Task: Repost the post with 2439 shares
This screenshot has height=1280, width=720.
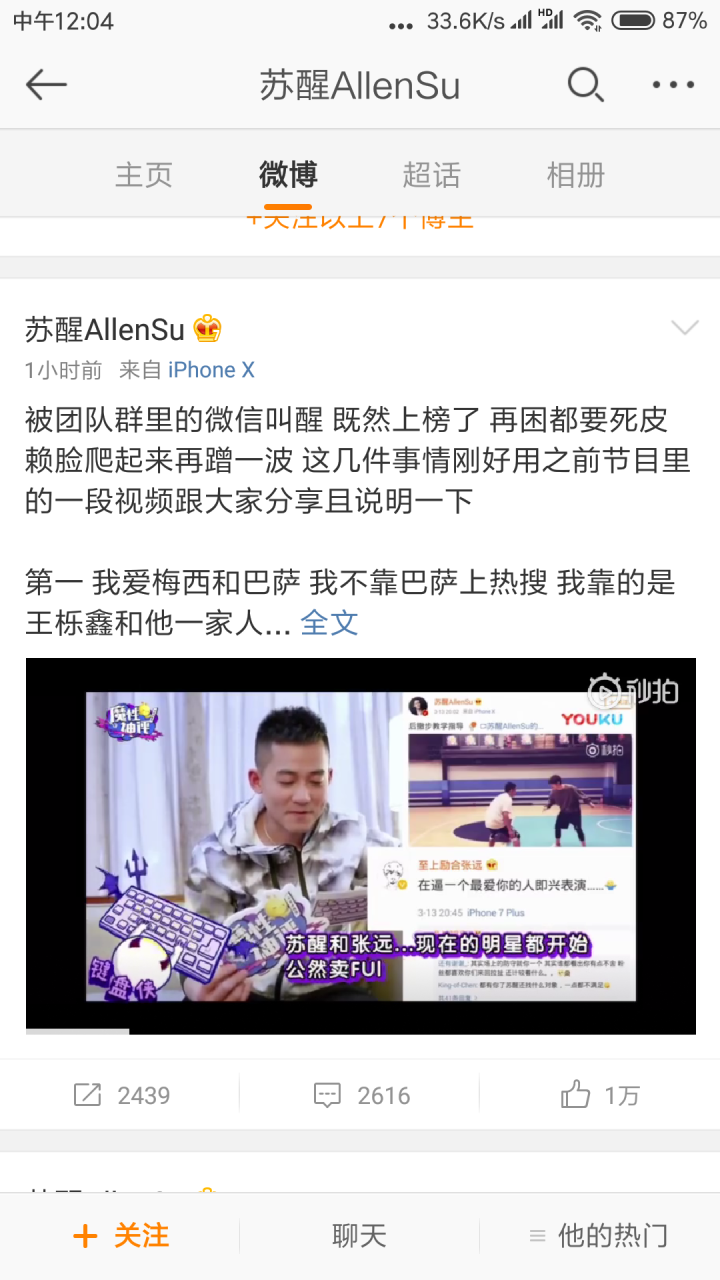Action: tap(122, 1095)
